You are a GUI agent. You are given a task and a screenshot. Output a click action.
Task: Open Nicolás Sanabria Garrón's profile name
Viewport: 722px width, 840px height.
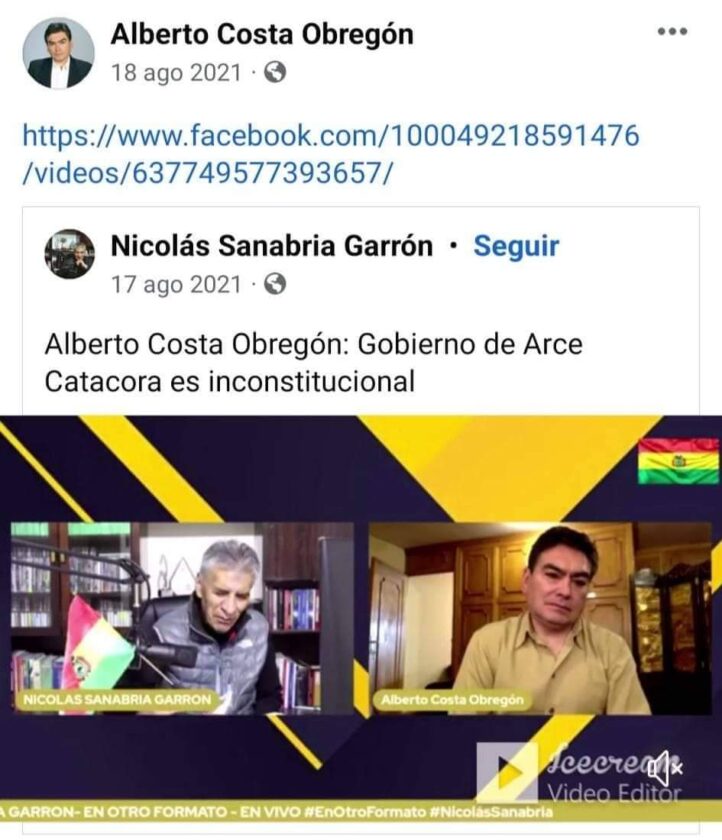tap(271, 246)
